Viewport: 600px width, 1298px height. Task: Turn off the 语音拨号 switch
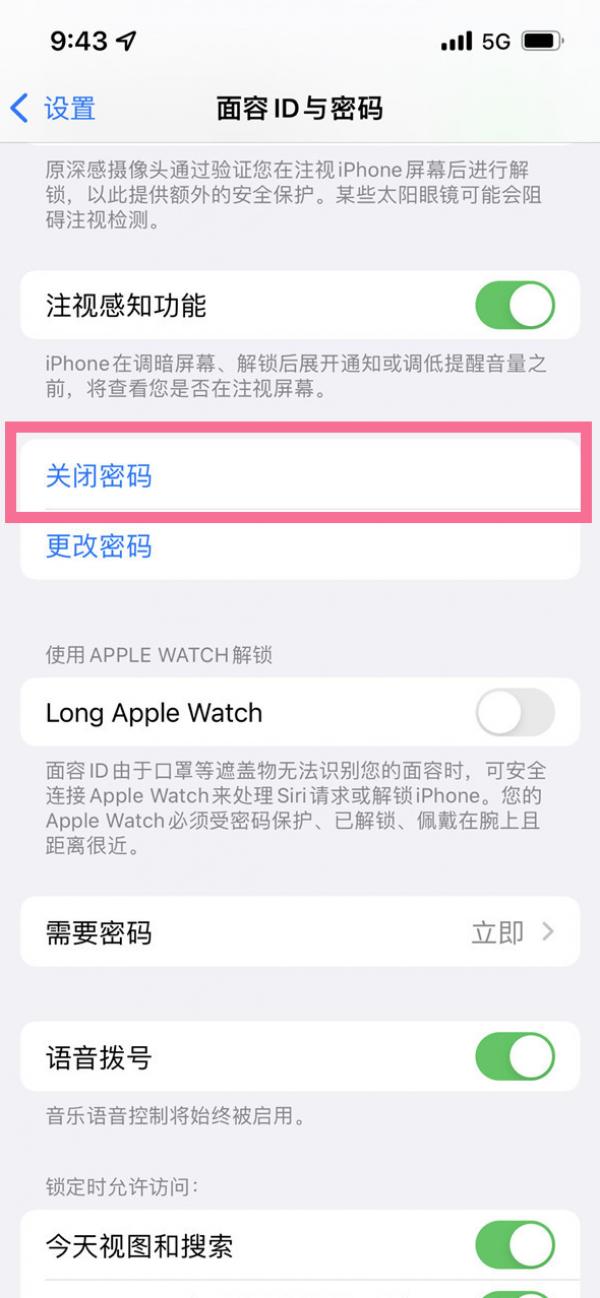pyautogui.click(x=514, y=1057)
